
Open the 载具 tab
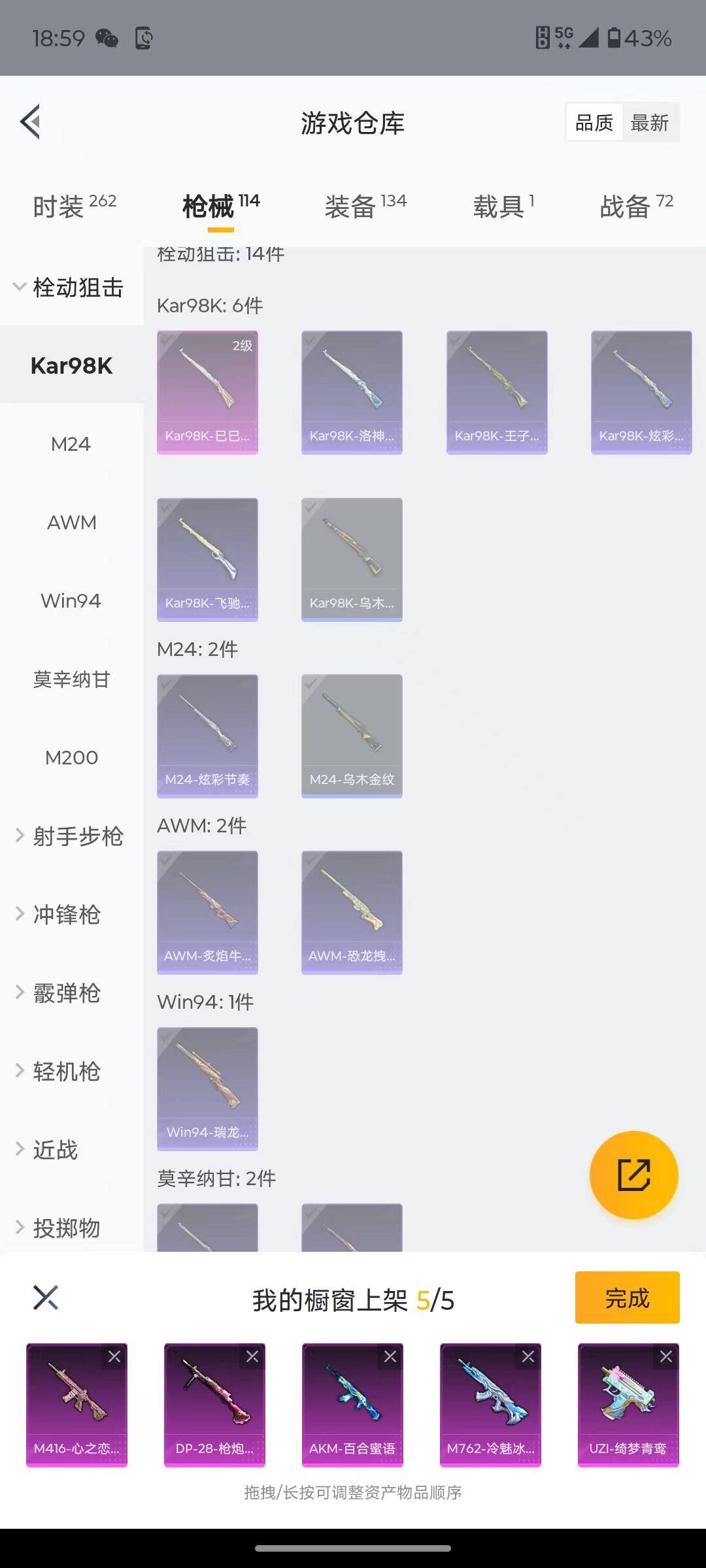coord(503,206)
